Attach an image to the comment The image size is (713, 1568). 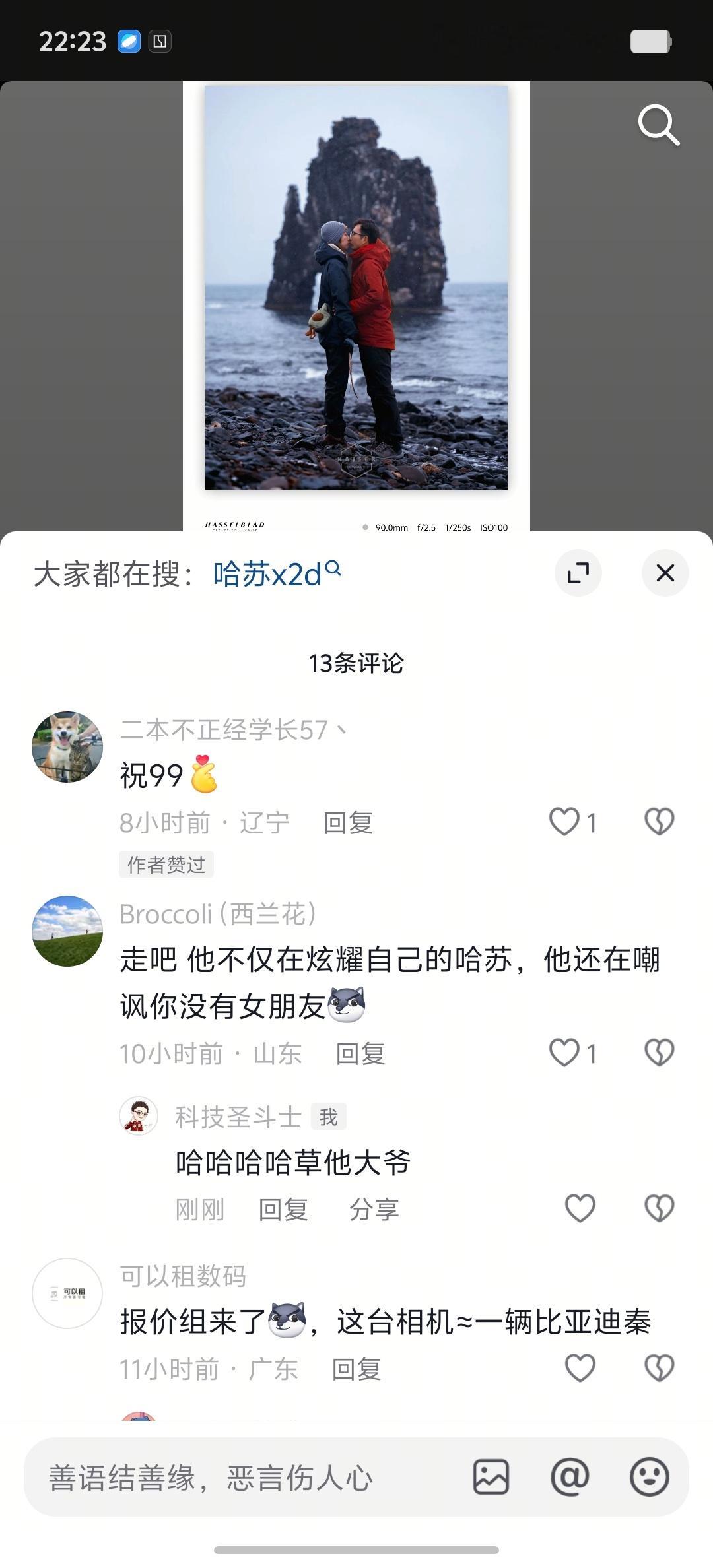tap(491, 1477)
